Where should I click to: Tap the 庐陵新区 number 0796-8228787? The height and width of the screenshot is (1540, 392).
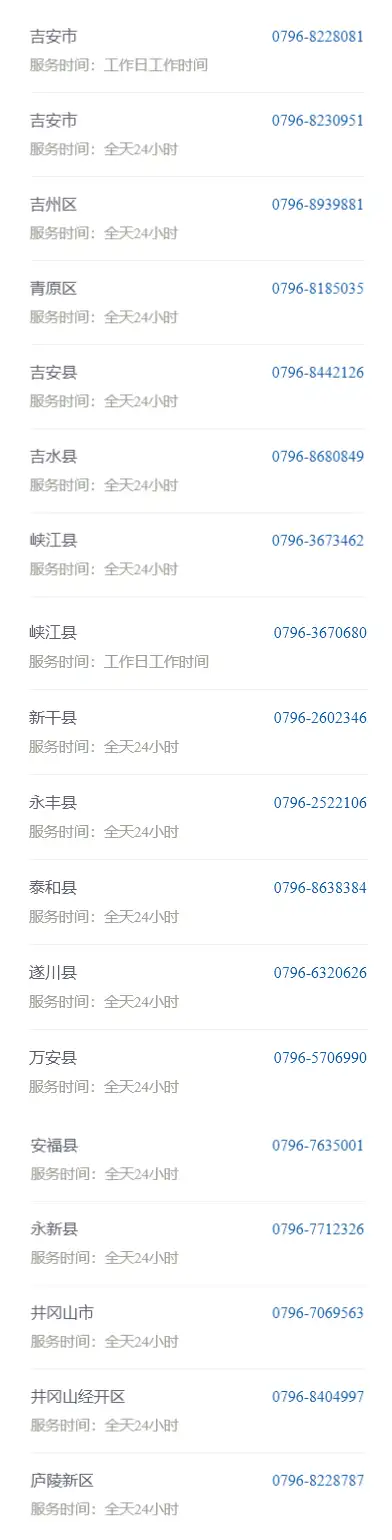[318, 1481]
